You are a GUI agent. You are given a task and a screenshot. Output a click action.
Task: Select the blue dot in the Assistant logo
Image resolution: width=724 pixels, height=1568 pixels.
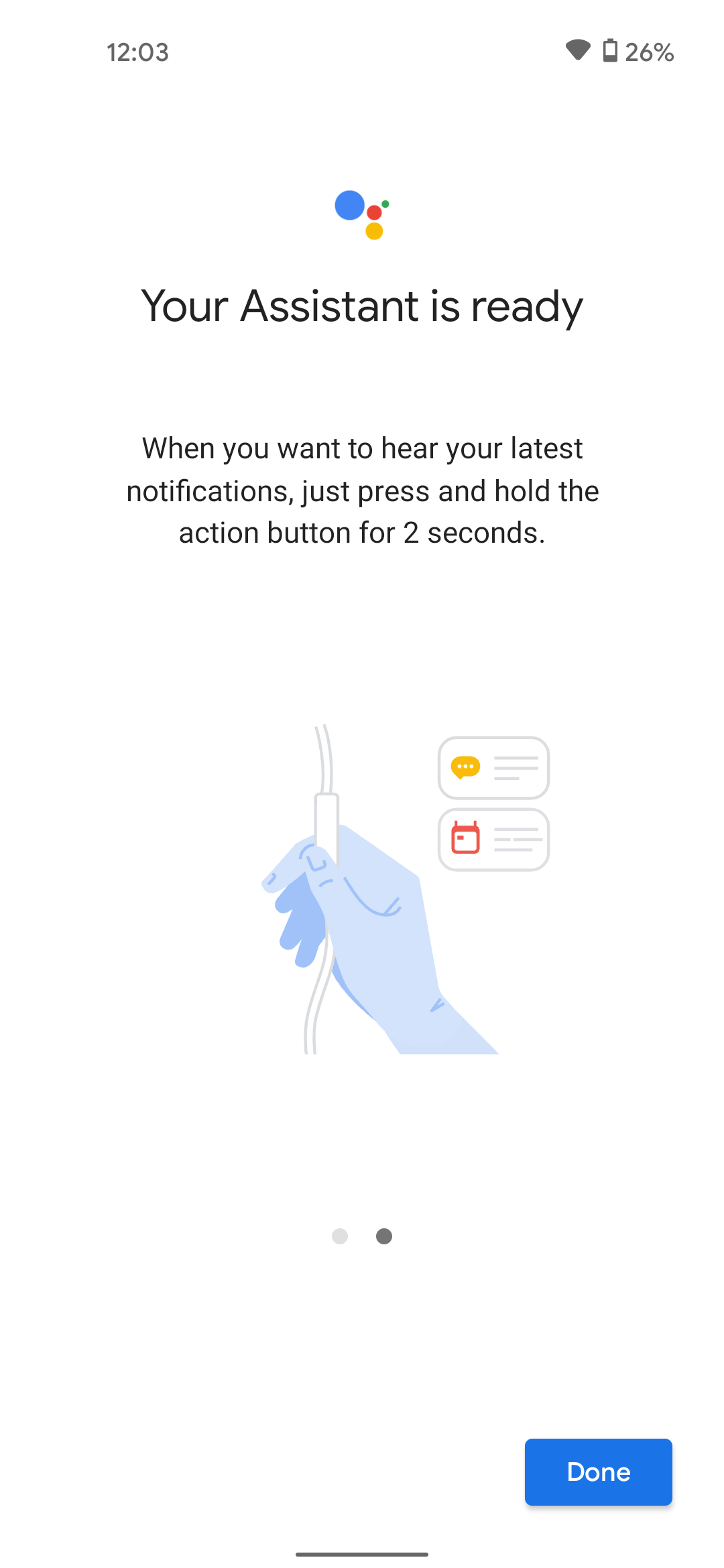350,206
